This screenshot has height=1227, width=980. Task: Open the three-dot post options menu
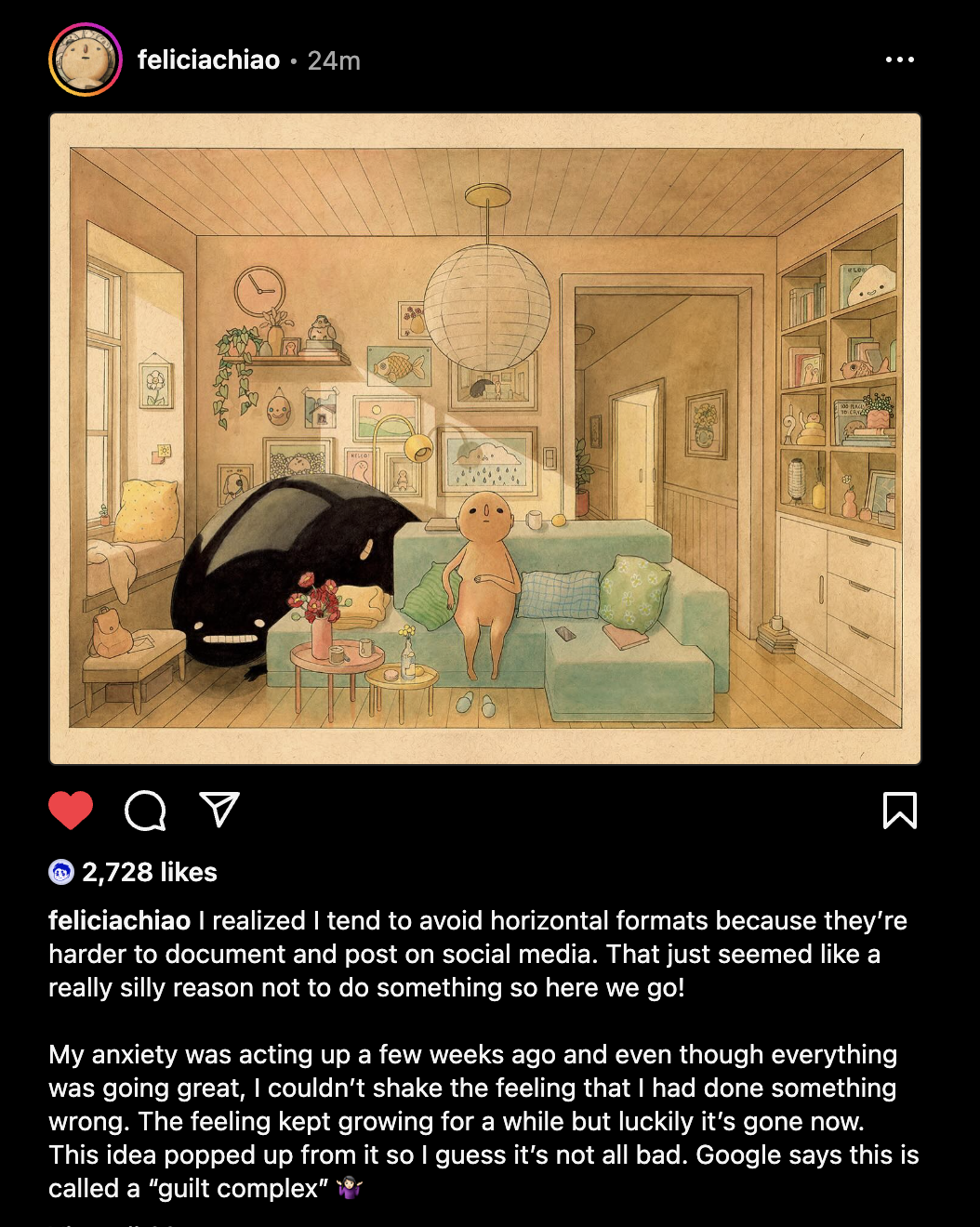tap(899, 59)
